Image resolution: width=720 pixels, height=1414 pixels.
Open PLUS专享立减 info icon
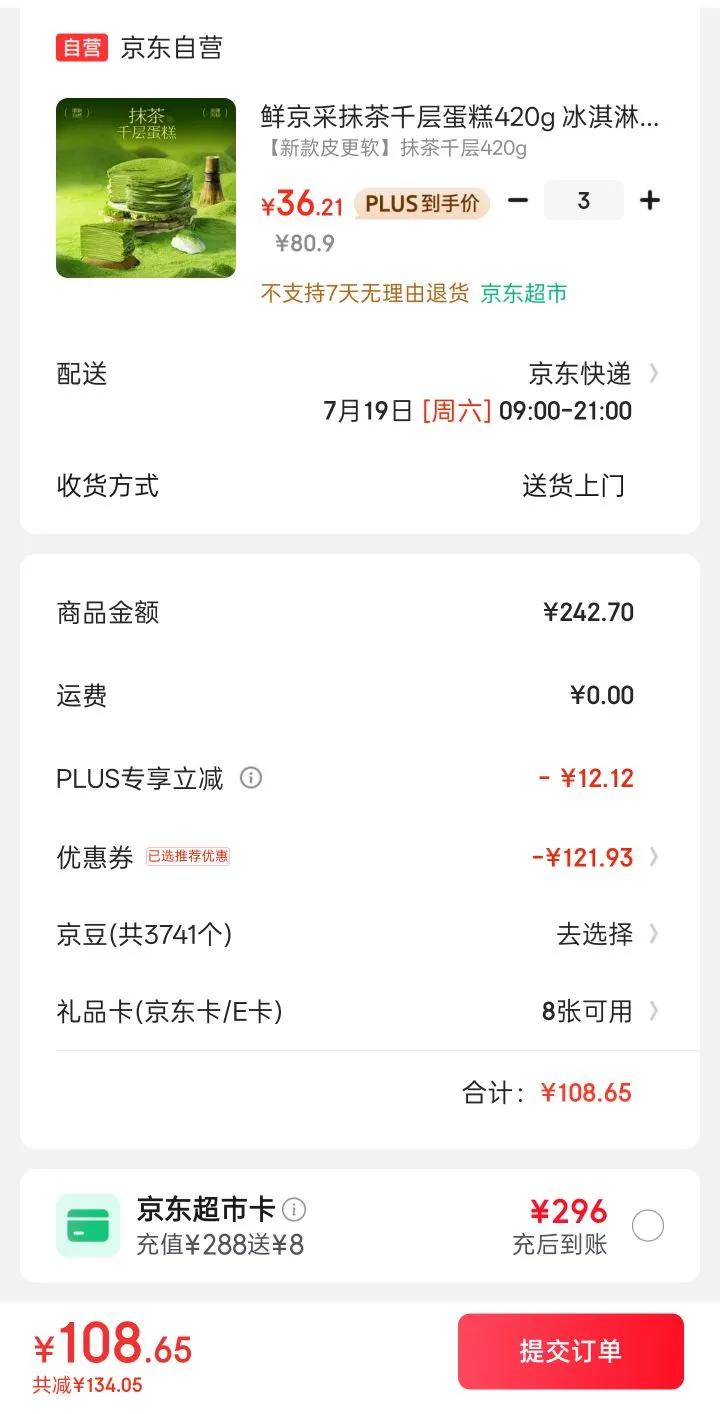[x=251, y=777]
